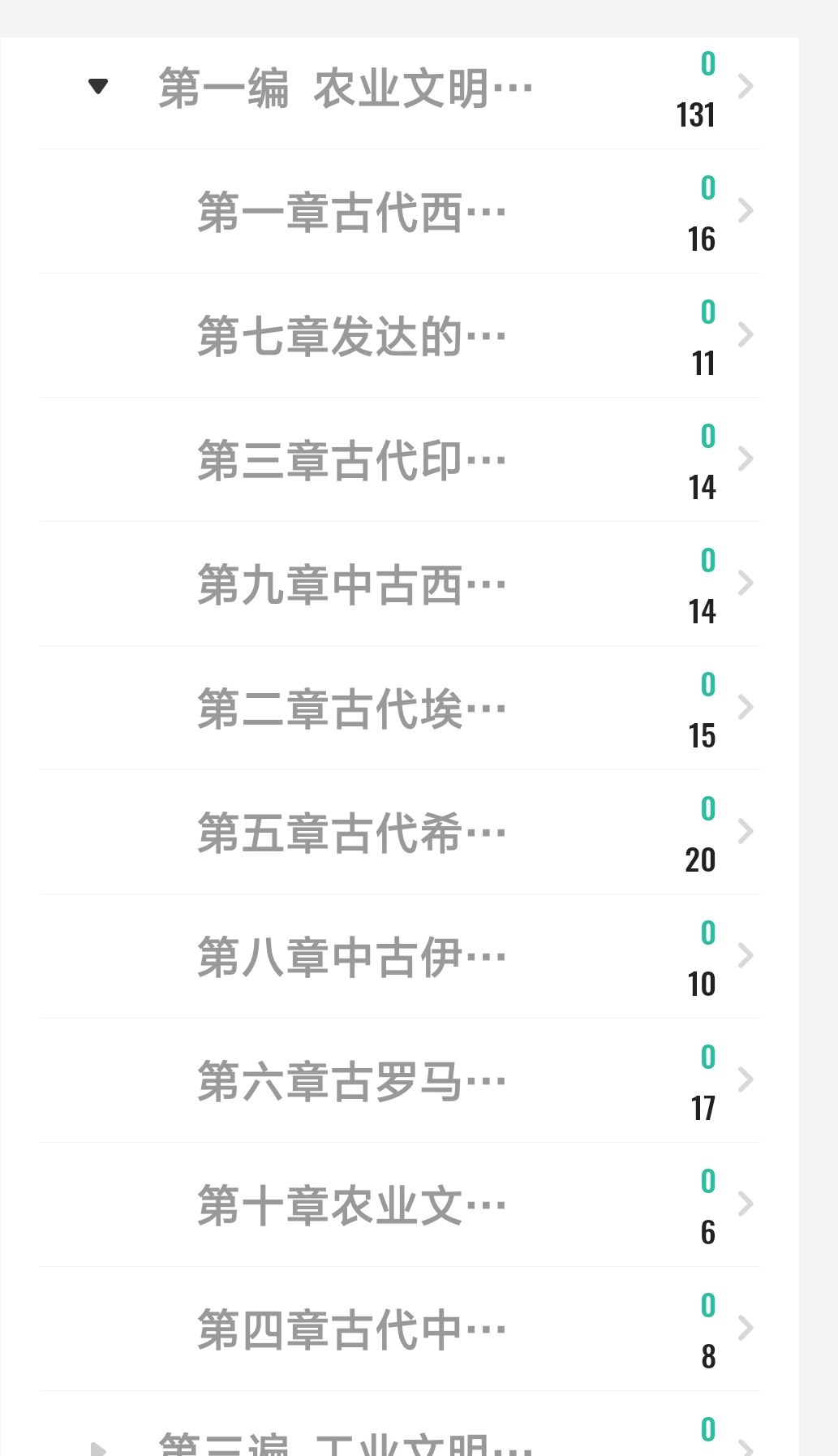Collapse the 第一编 农业文明 section arrow
838x1456 pixels.
(98, 86)
